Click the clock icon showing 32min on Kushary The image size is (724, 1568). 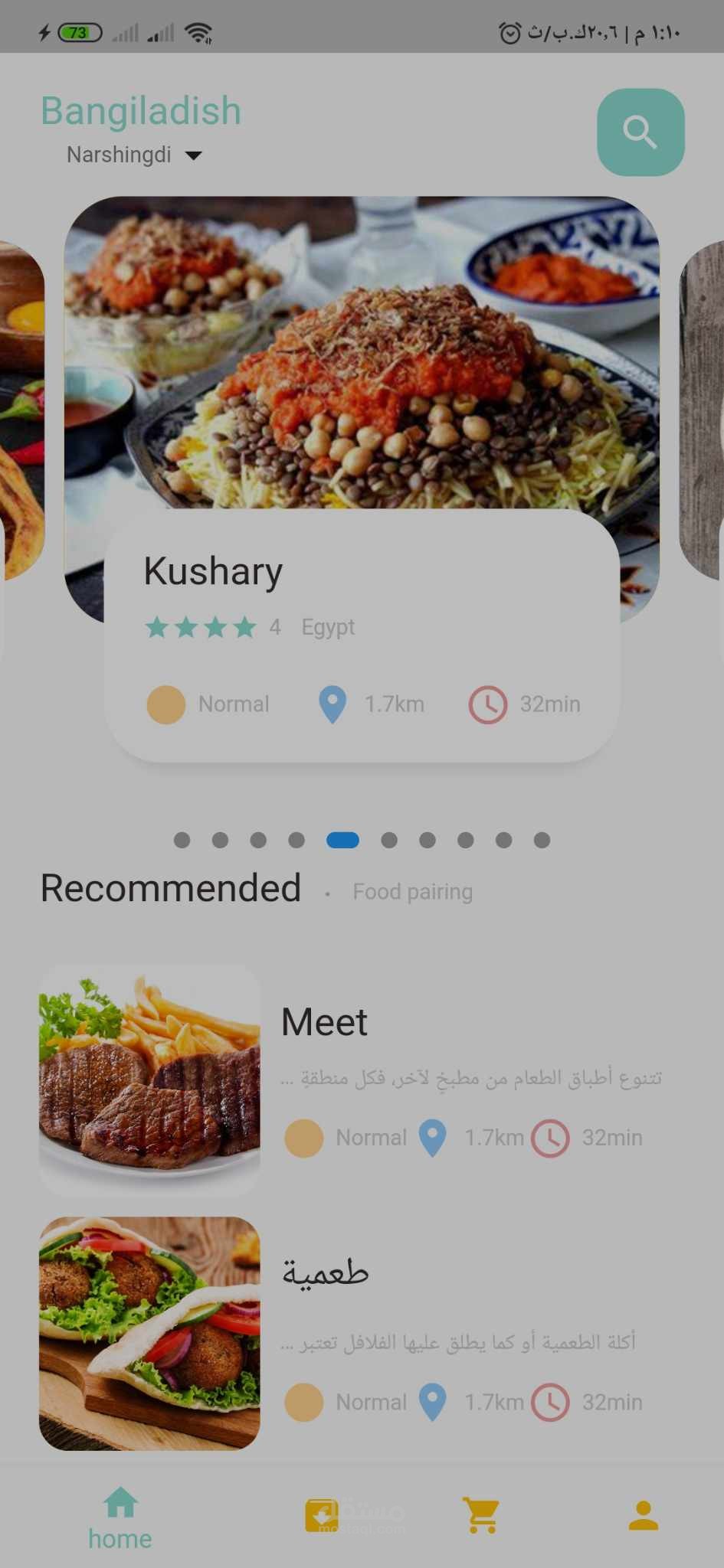click(487, 704)
